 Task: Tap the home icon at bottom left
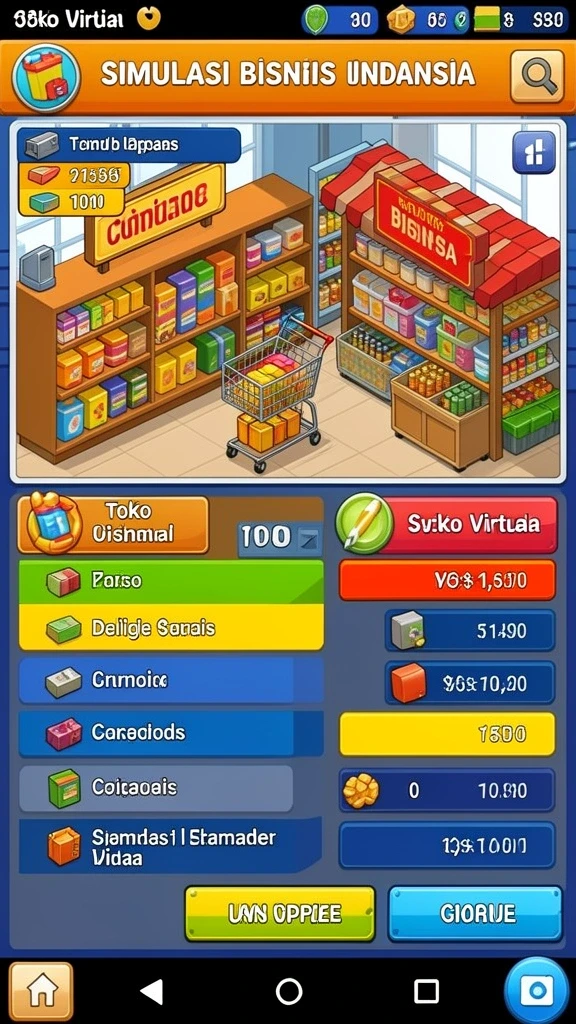point(41,992)
